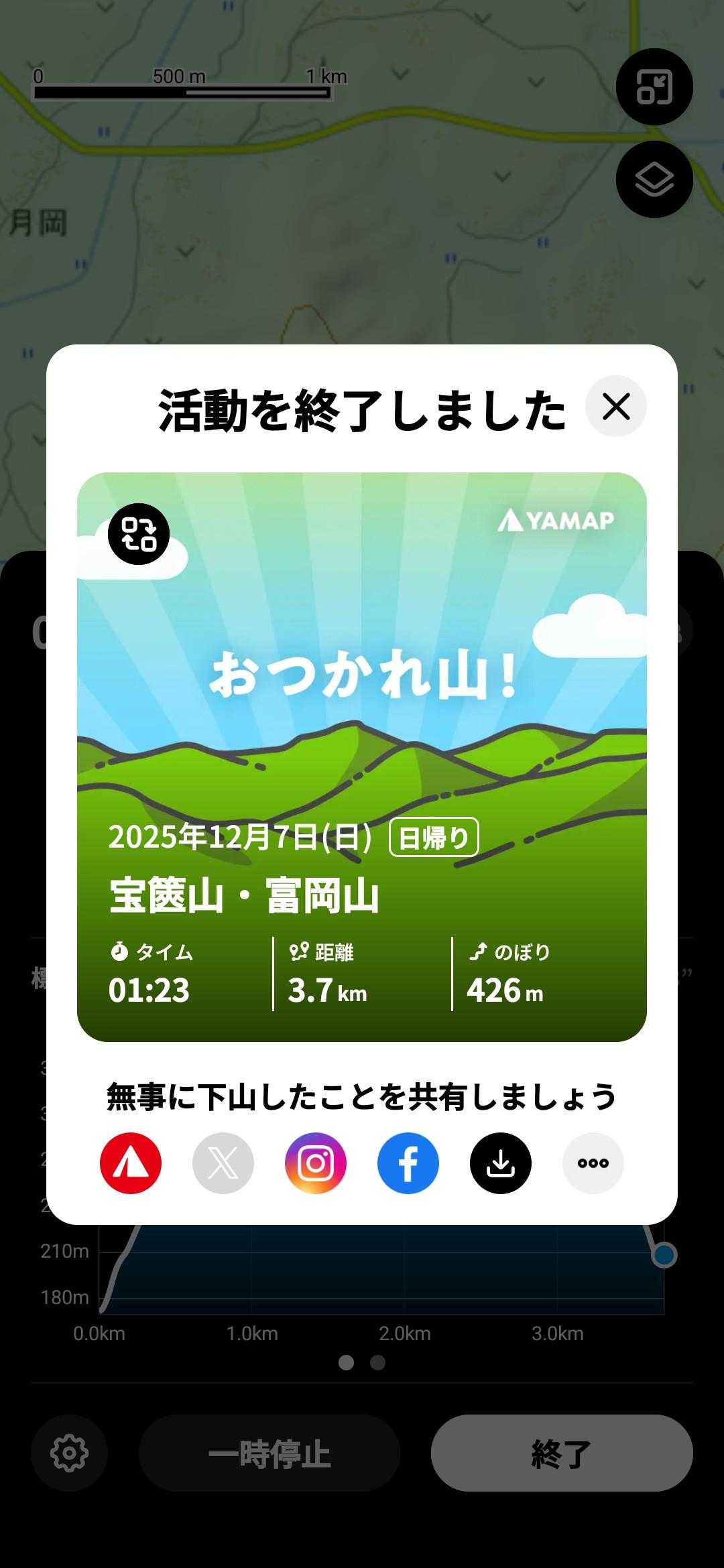Image resolution: width=724 pixels, height=1568 pixels.
Task: Share the activity to YAMAP
Action: click(131, 1163)
